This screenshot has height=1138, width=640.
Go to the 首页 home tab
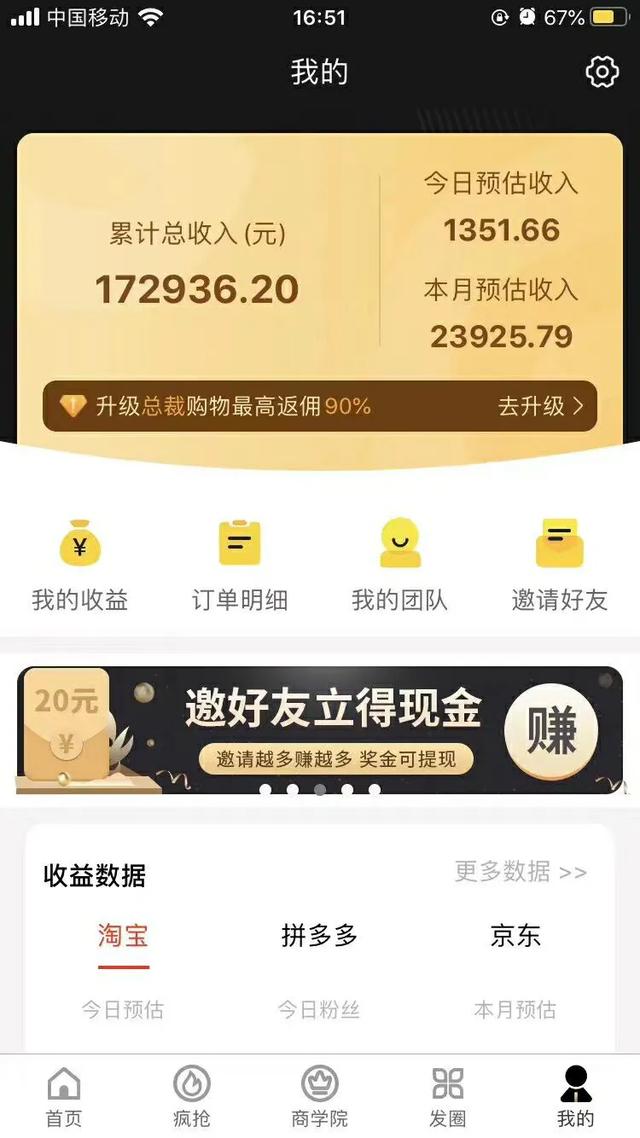[64, 1096]
